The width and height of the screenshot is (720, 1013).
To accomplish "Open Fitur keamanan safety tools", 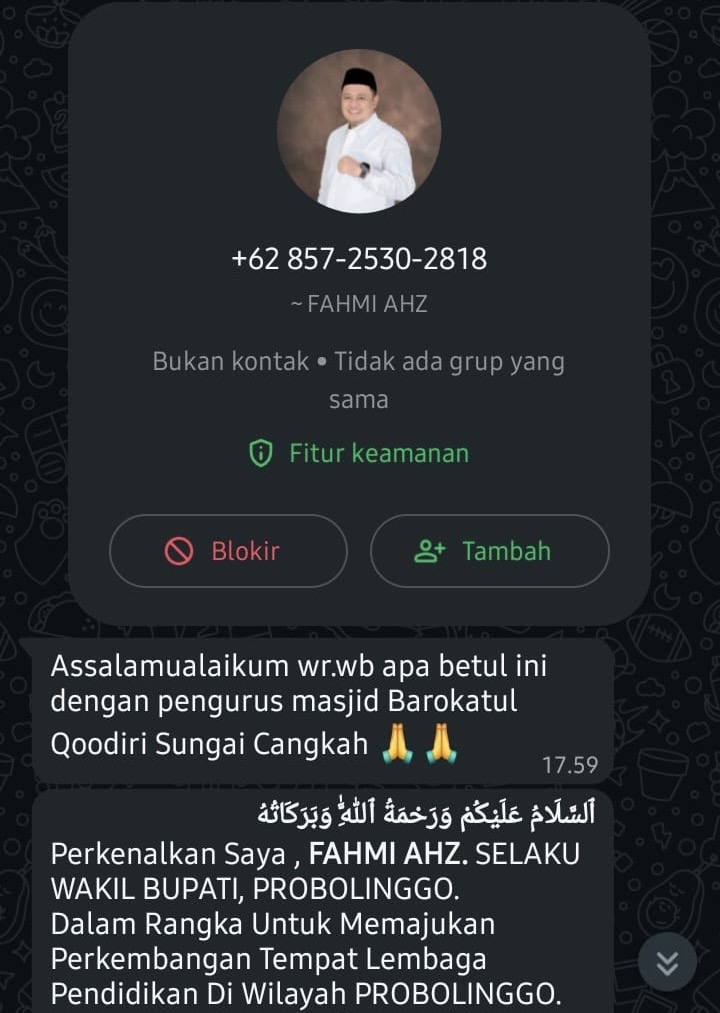I will pos(359,453).
